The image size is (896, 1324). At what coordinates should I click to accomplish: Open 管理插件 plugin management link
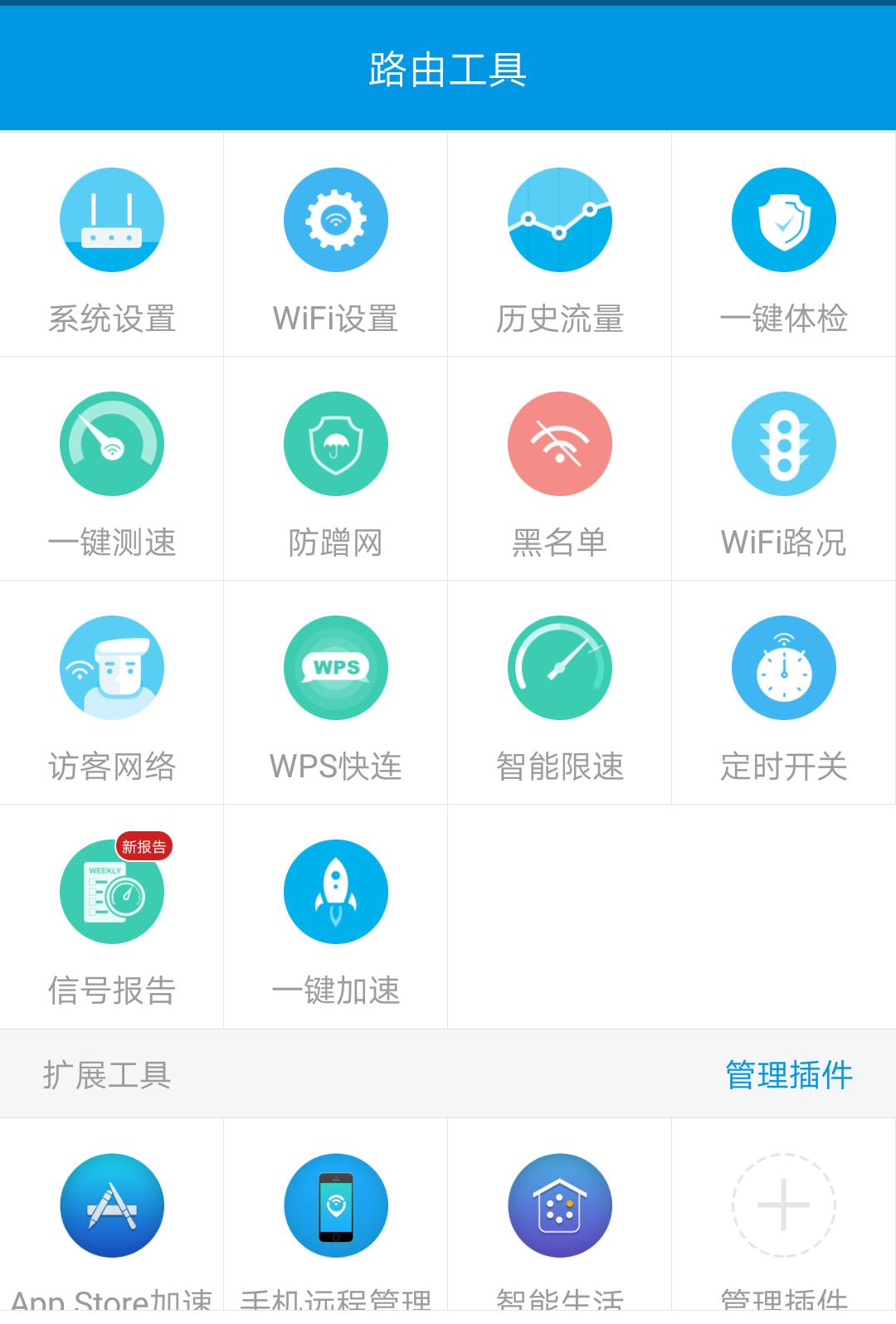tap(790, 1074)
